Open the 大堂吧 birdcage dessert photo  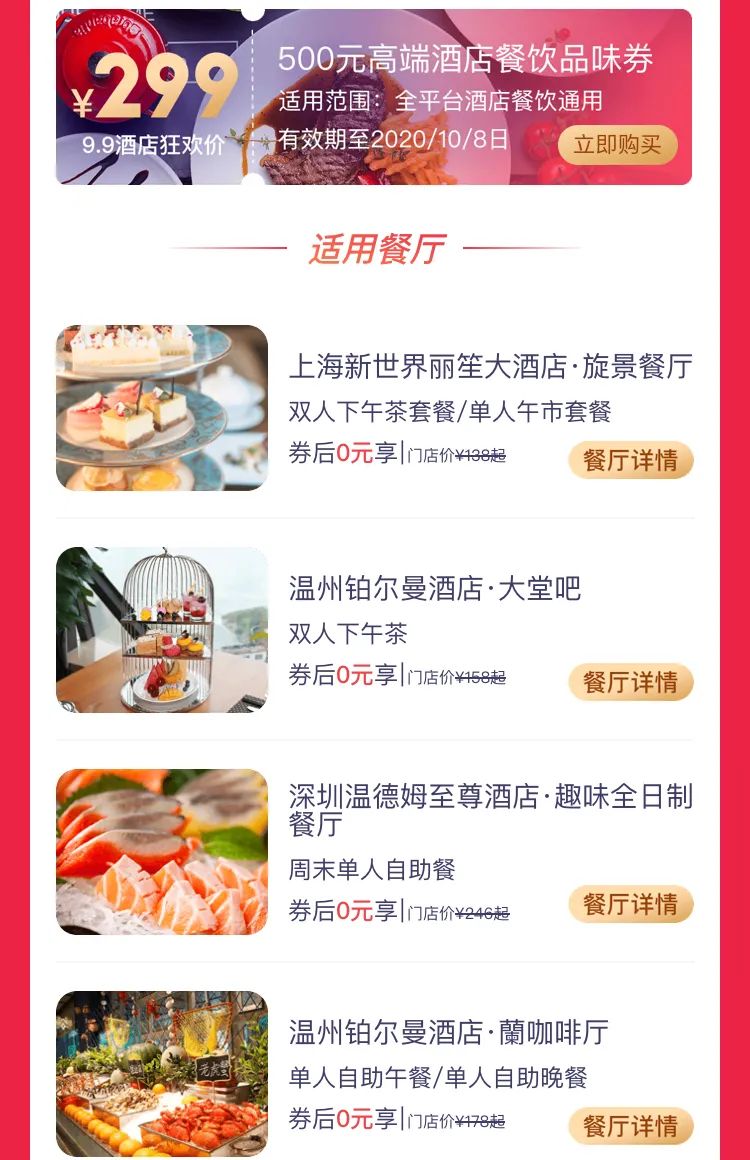pos(162,630)
